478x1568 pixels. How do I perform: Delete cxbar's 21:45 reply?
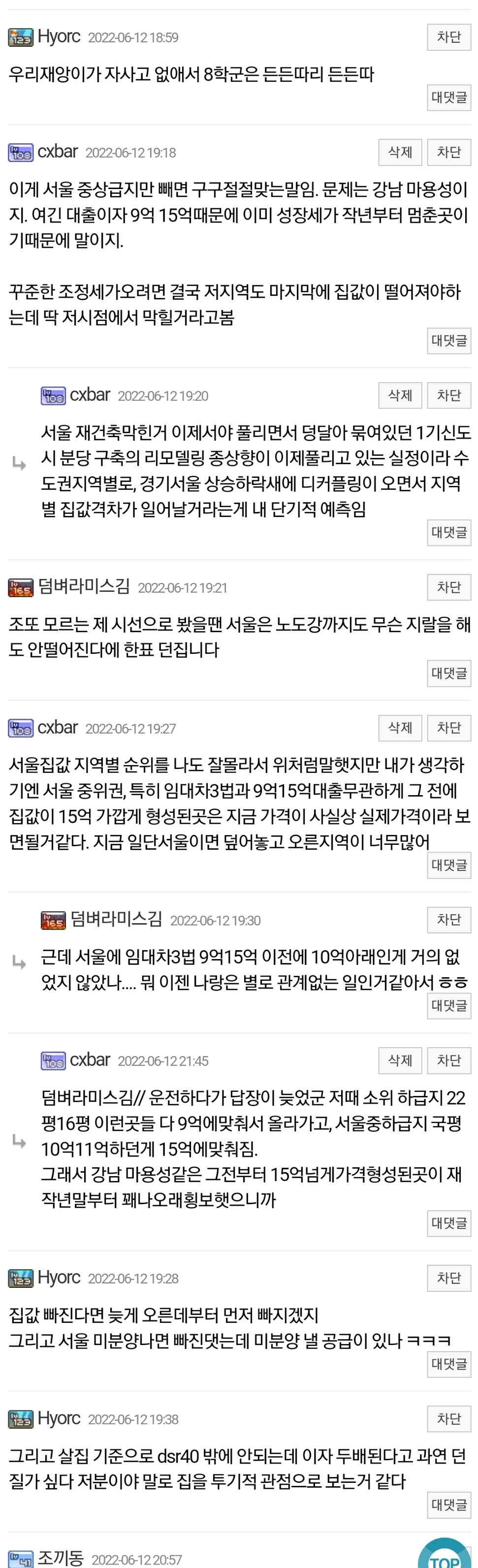(x=400, y=1060)
